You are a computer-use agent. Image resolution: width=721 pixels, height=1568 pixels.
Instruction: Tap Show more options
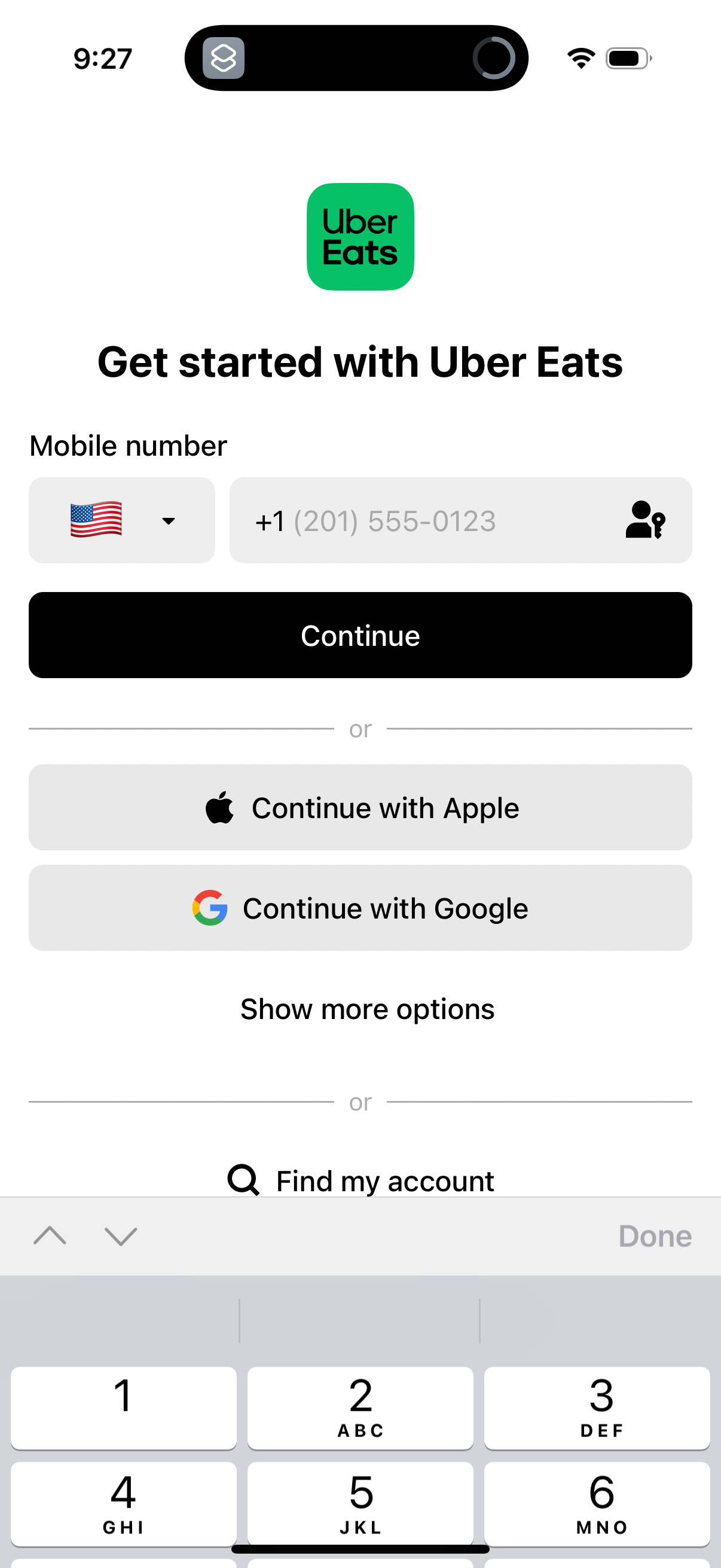[x=367, y=1008]
